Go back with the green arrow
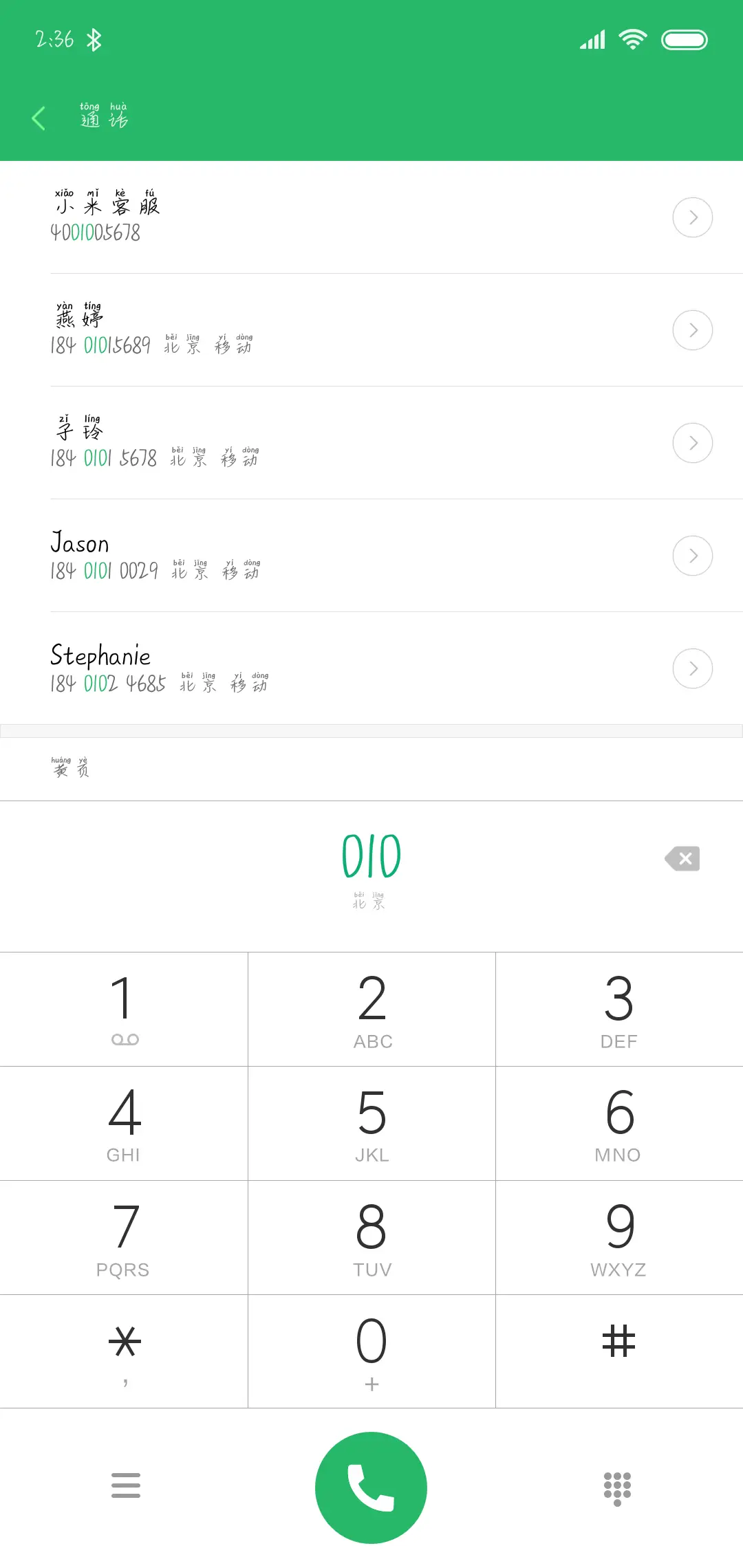 pyautogui.click(x=38, y=118)
